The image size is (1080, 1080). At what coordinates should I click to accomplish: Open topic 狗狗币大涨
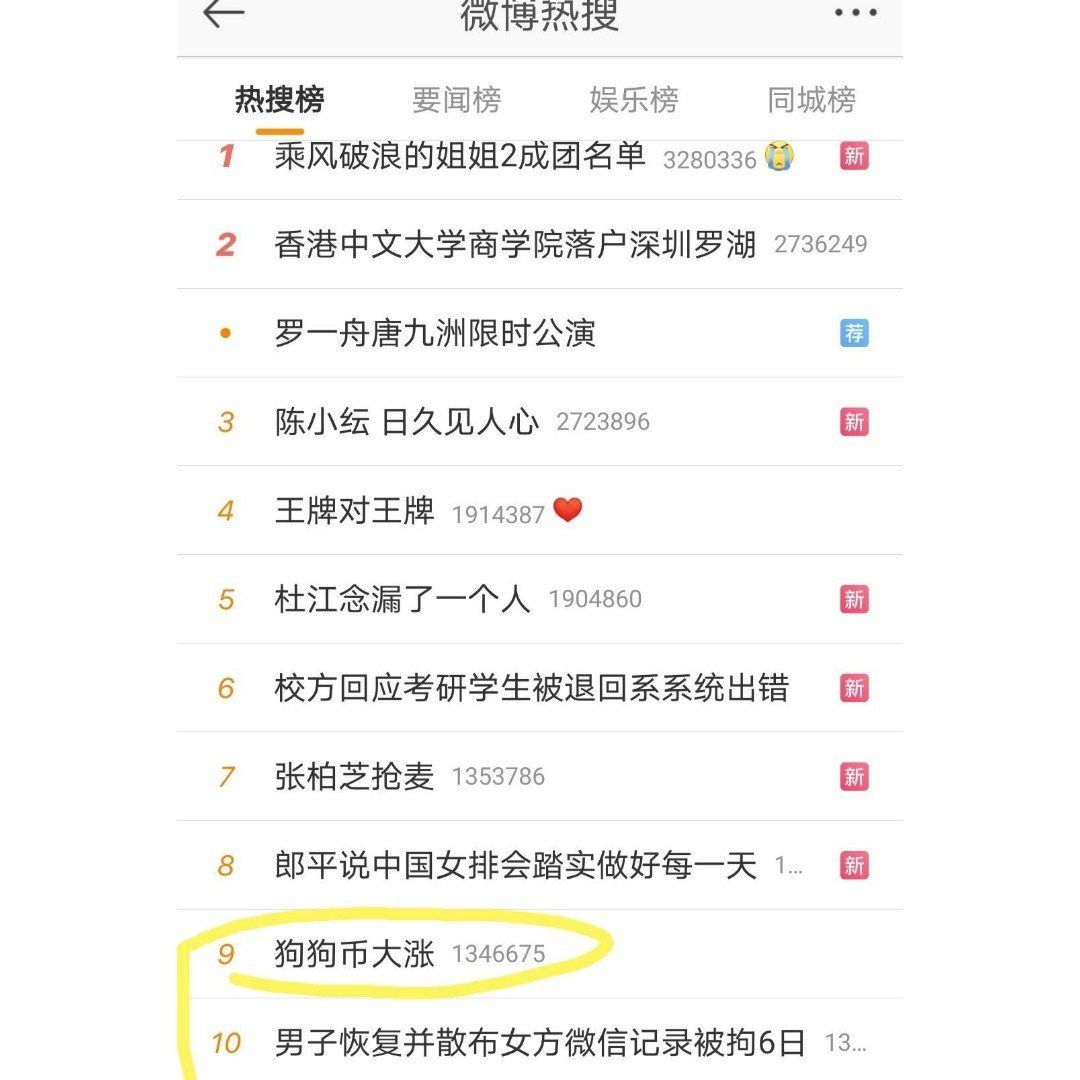pyautogui.click(x=355, y=954)
